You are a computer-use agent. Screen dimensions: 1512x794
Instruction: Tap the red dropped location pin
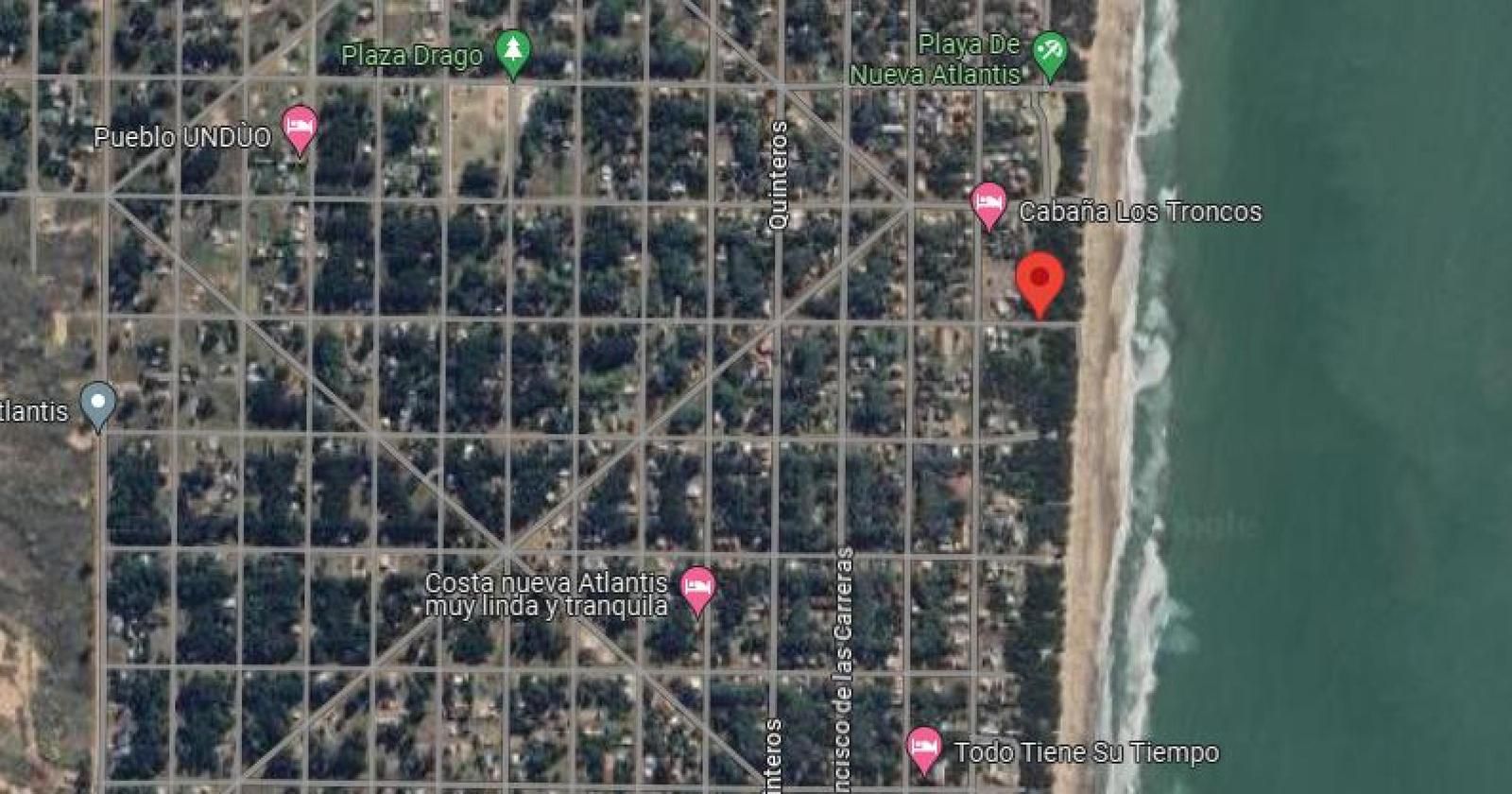(1039, 280)
